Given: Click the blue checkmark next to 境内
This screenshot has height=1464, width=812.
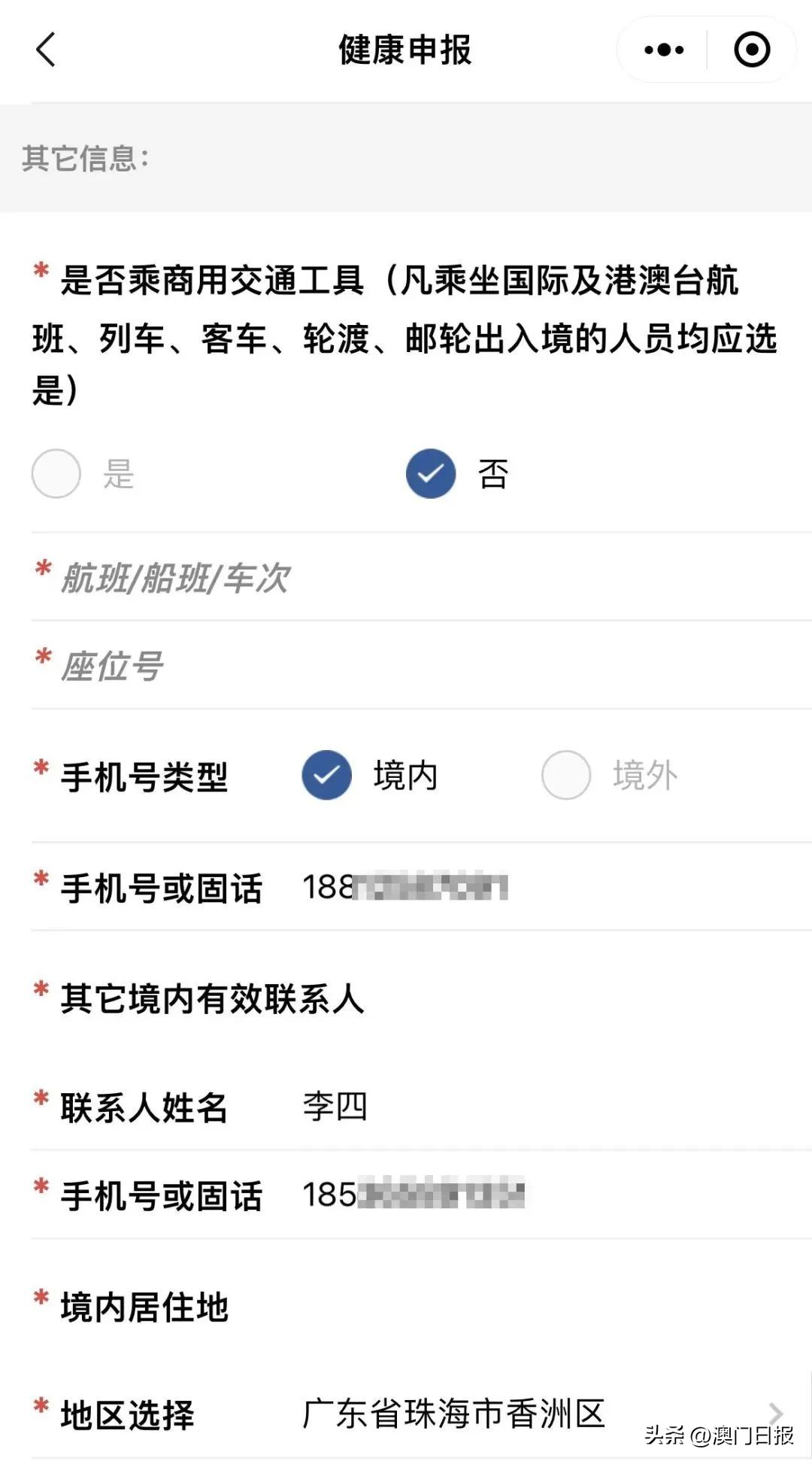Looking at the screenshot, I should (x=326, y=776).
